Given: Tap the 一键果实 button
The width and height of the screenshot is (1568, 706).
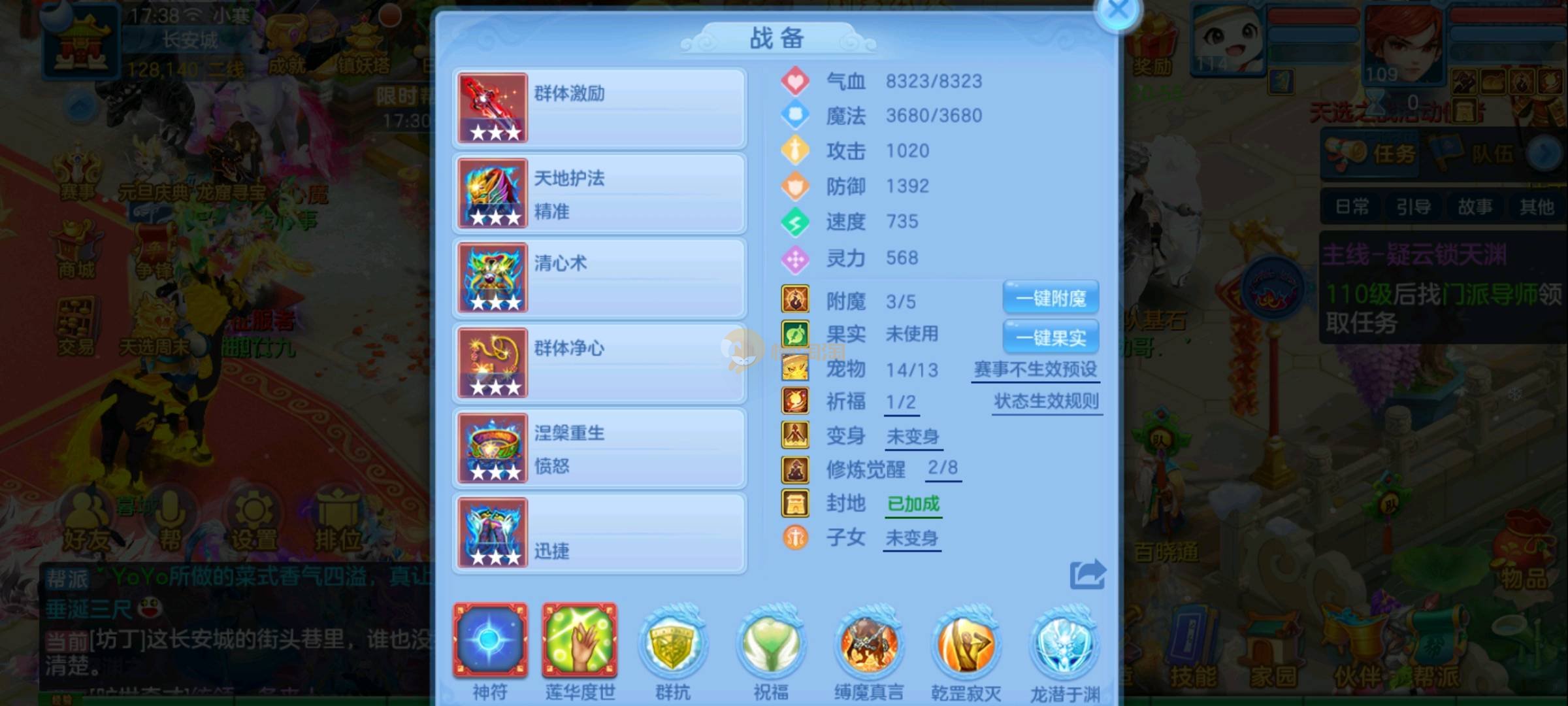Looking at the screenshot, I should (1051, 337).
